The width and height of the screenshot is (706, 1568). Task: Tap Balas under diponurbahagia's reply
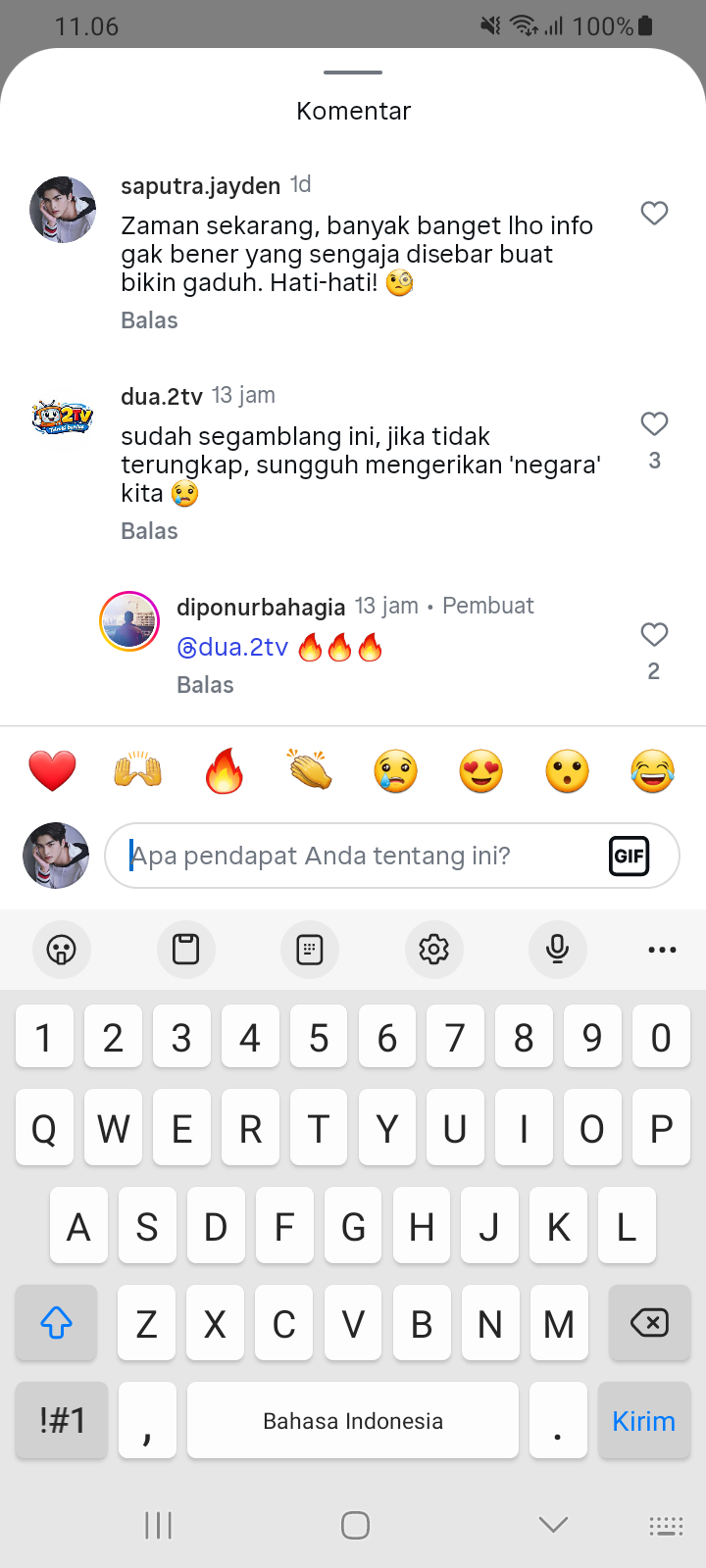point(205,685)
